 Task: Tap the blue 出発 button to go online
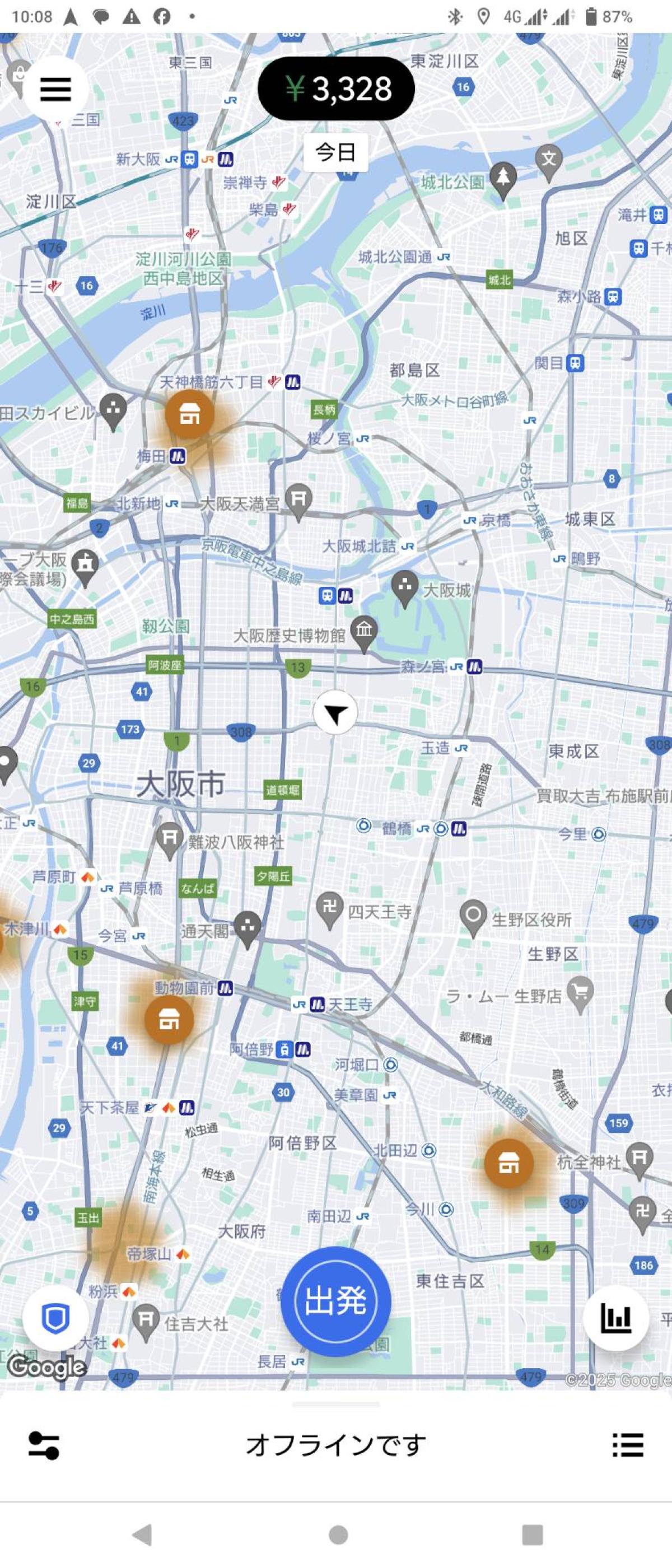pyautogui.click(x=335, y=1301)
